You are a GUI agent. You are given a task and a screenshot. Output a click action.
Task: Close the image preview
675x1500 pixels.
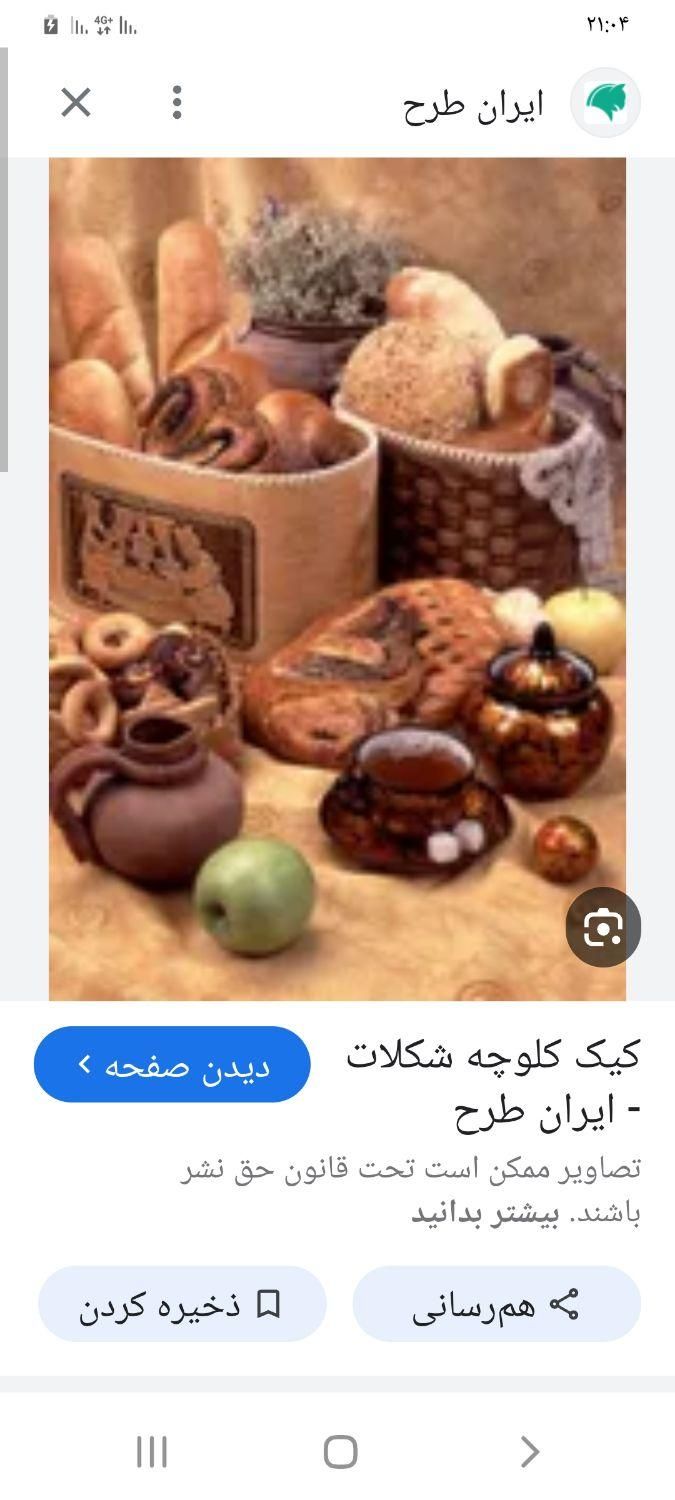click(76, 102)
